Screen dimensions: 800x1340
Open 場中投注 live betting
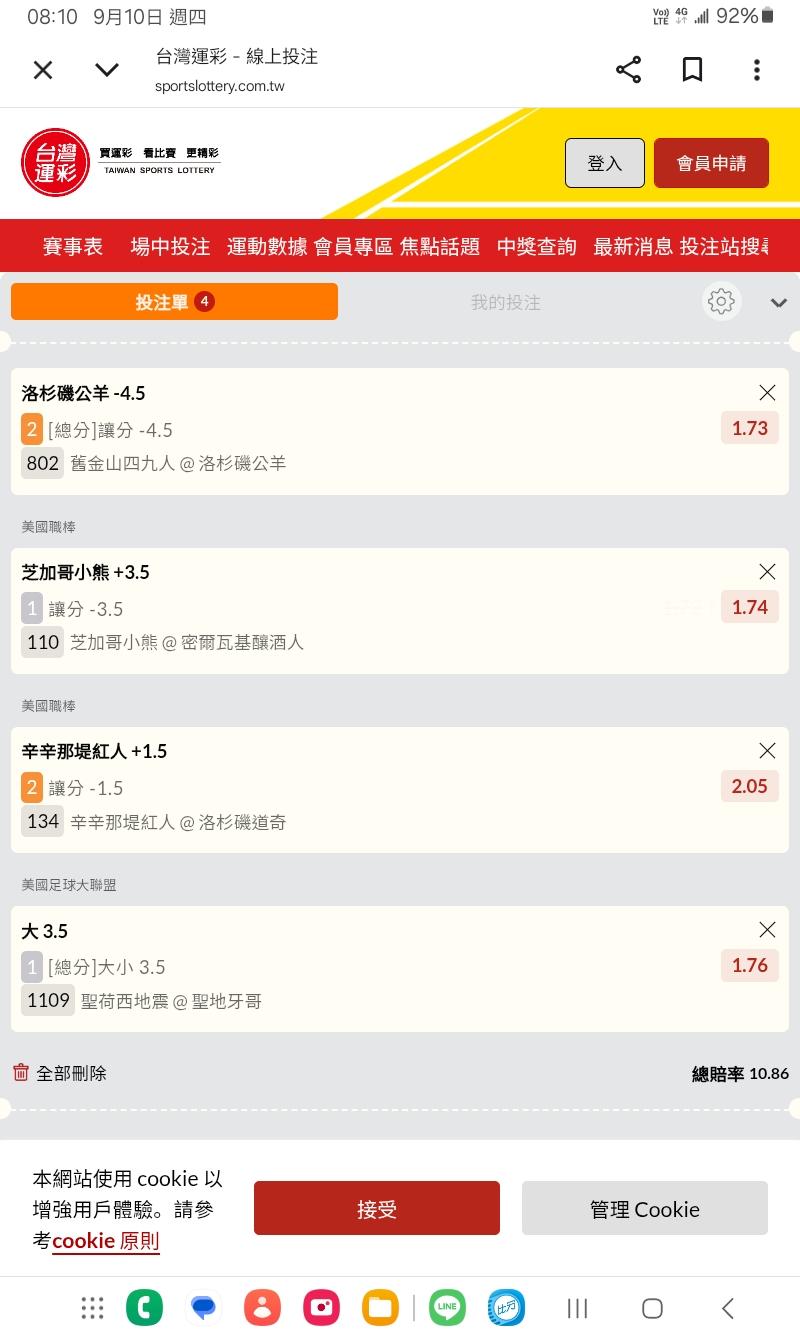point(170,247)
